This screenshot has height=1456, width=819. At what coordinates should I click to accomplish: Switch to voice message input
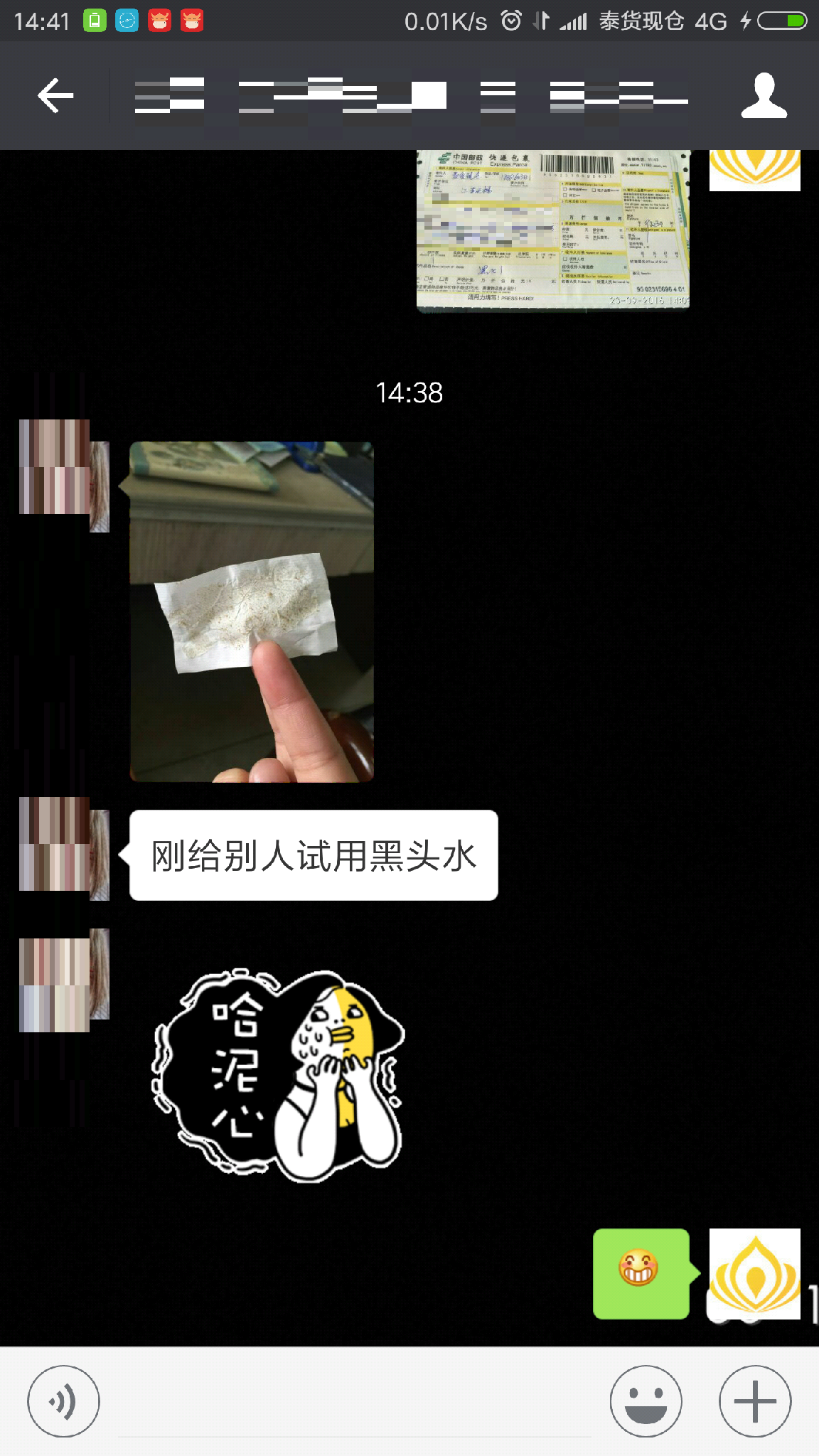[63, 1401]
